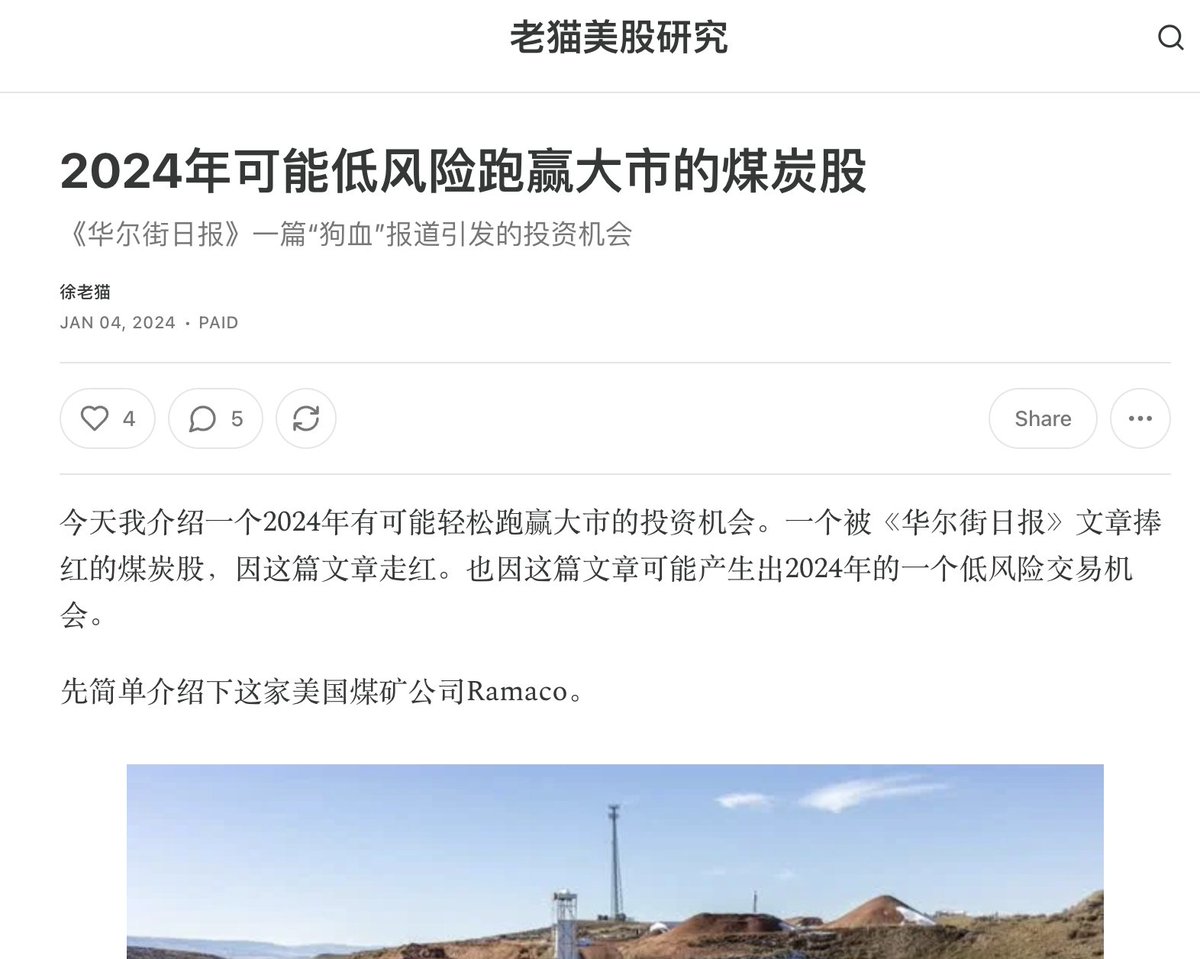This screenshot has width=1200, height=959.
Task: Open the search icon
Action: tap(1170, 38)
